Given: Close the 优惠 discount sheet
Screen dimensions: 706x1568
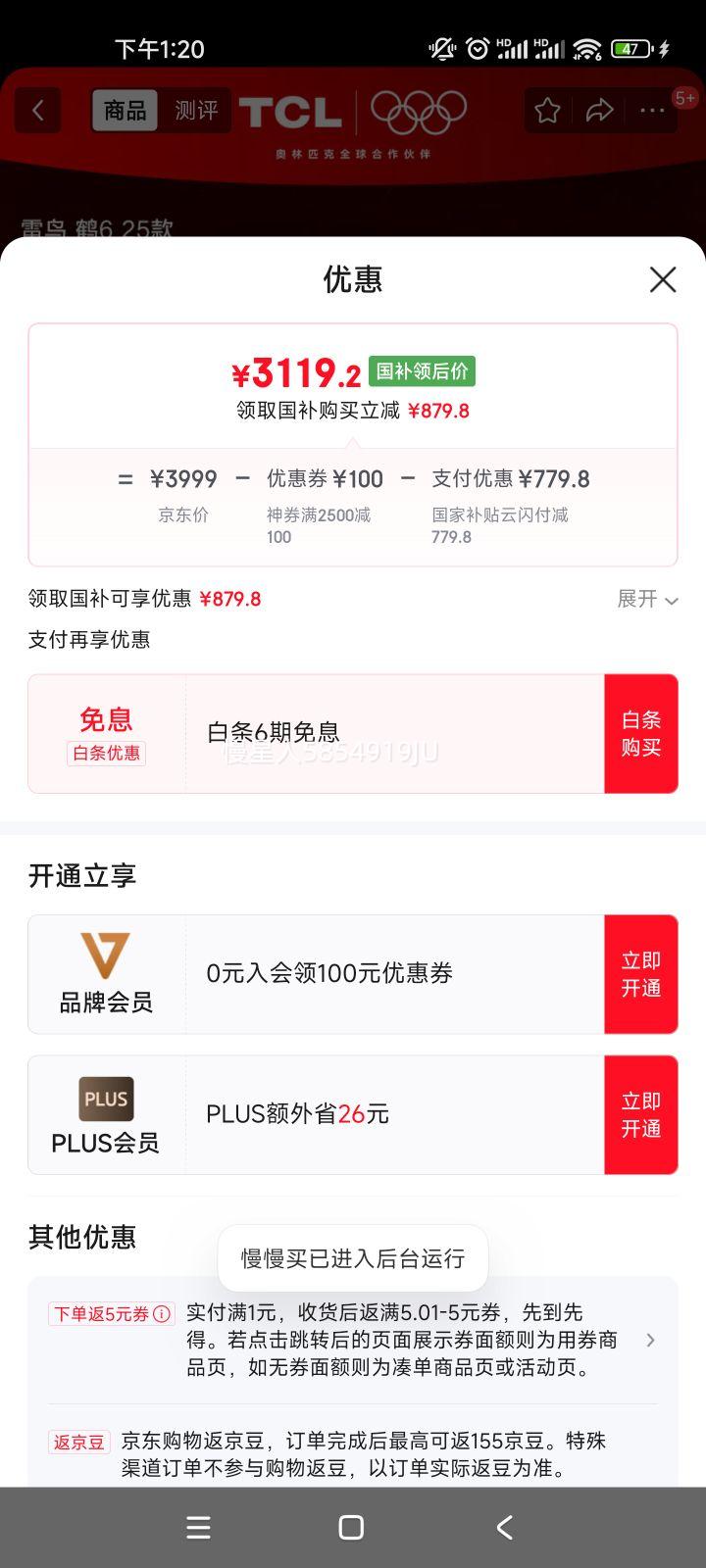Looking at the screenshot, I should pos(663,279).
